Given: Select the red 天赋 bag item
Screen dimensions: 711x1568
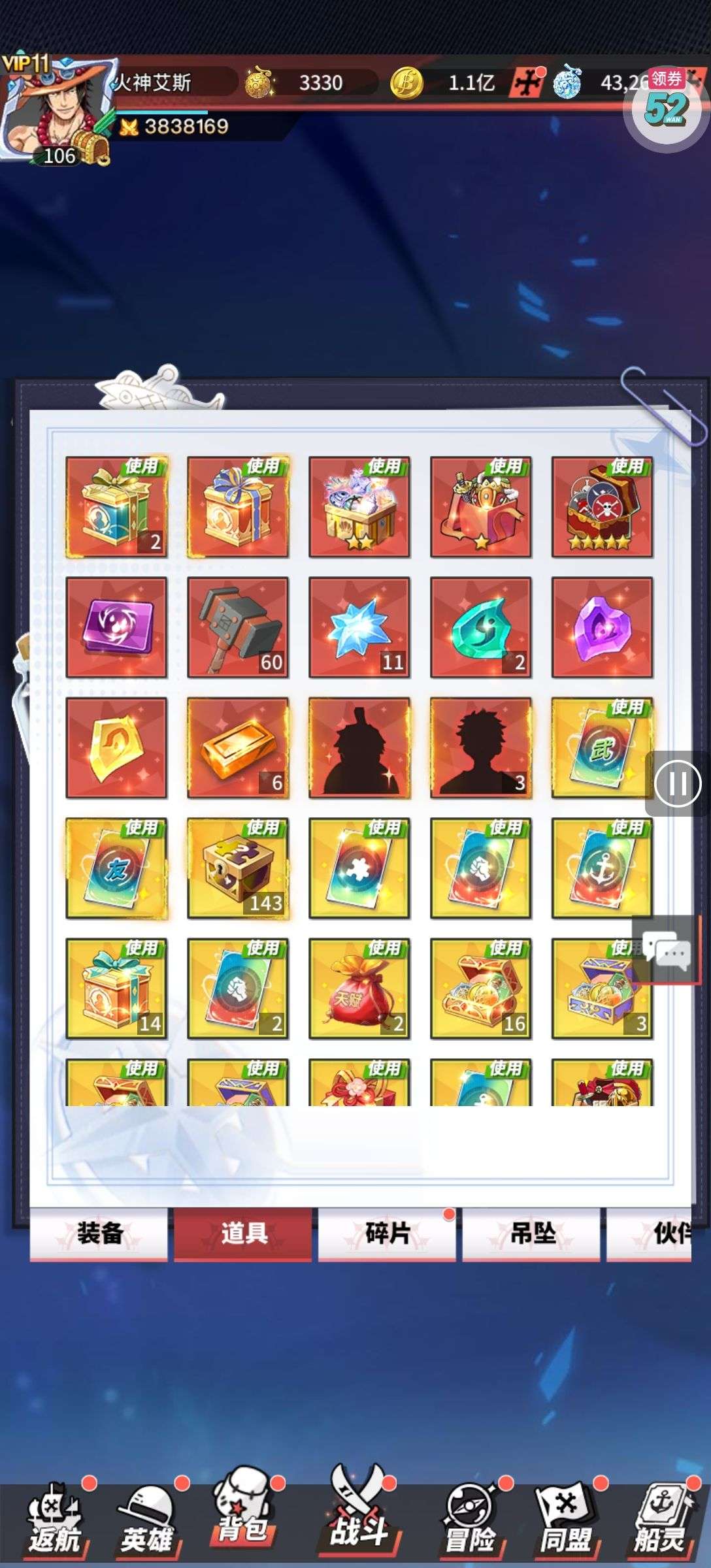Looking at the screenshot, I should click(x=359, y=988).
